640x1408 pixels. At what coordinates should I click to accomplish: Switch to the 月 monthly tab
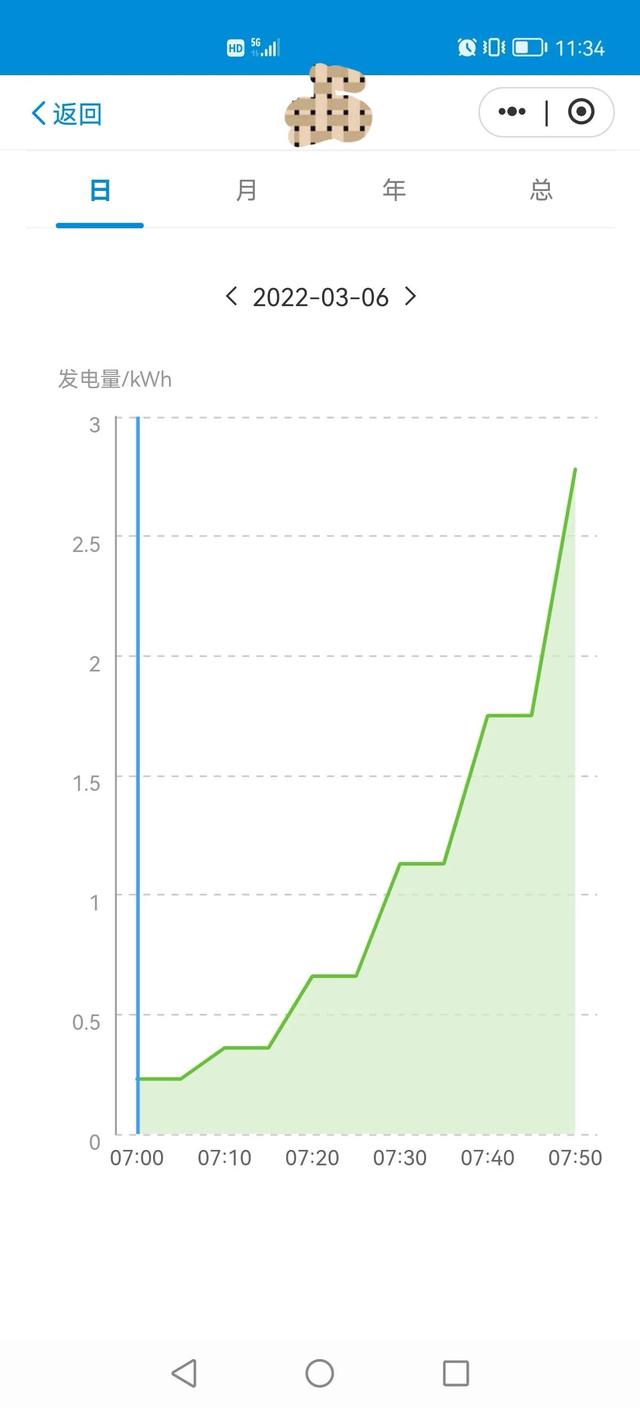[246, 190]
